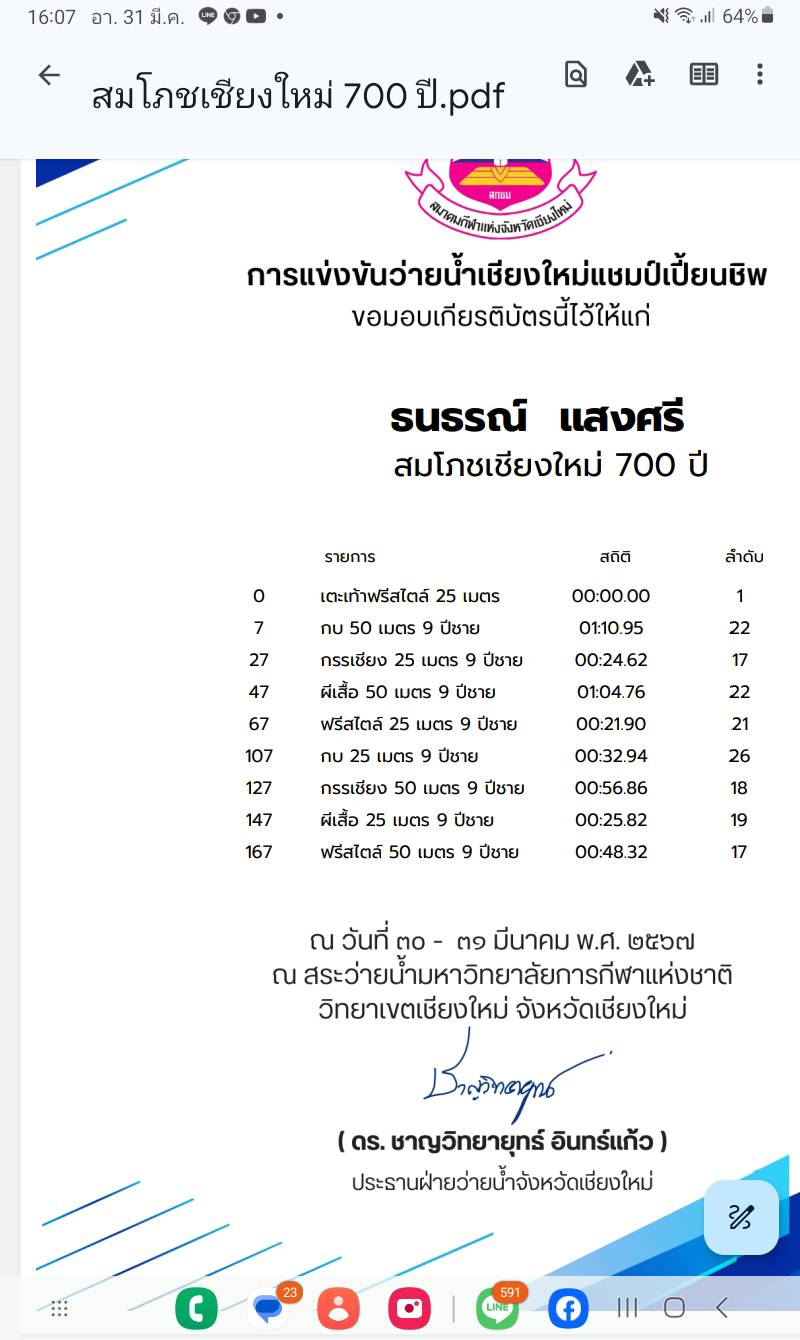Open LINE app with 591 badge
Image resolution: width=800 pixels, height=1340 pixels.
497,1308
